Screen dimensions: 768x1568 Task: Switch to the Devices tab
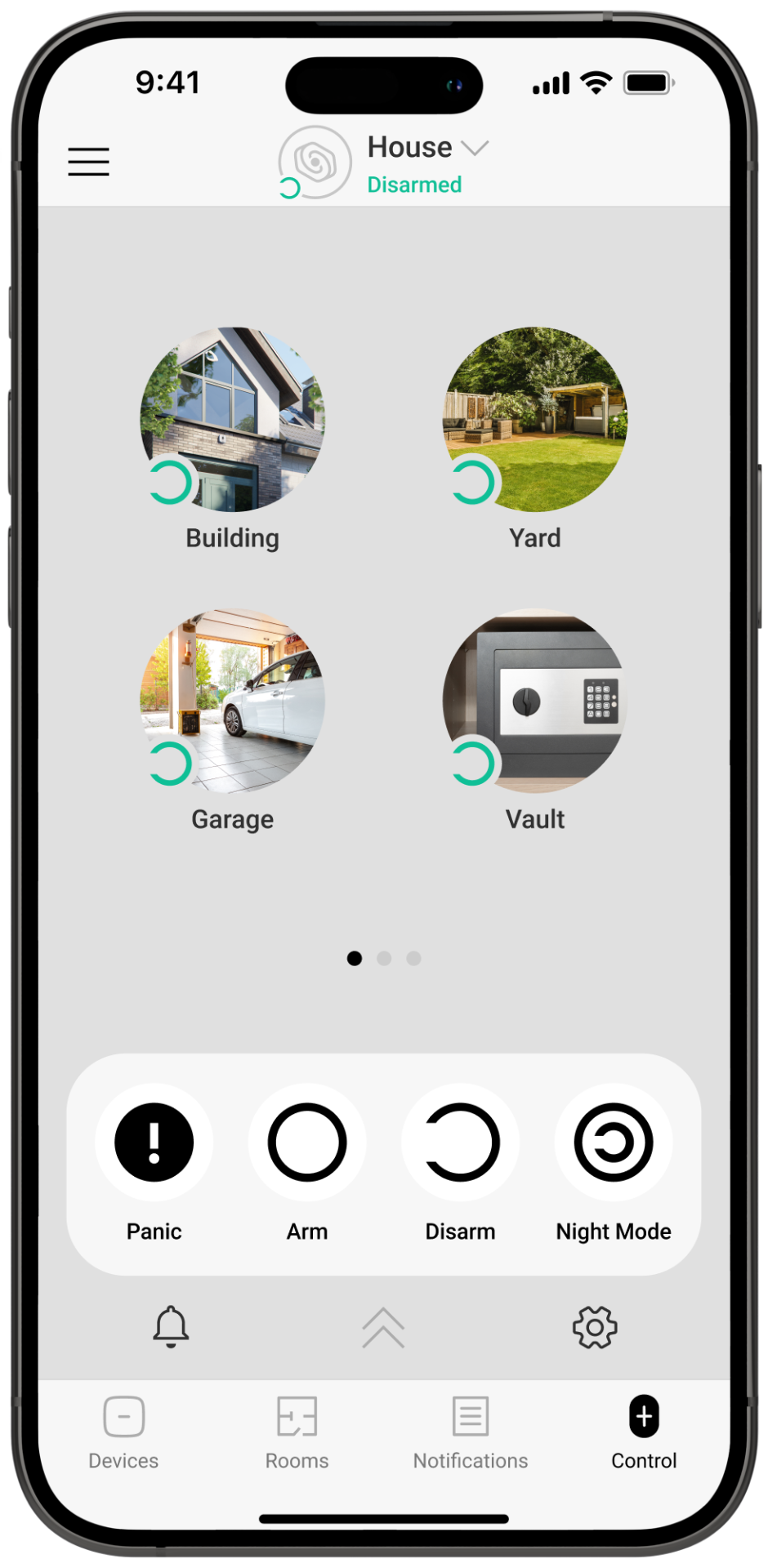coord(124,1431)
